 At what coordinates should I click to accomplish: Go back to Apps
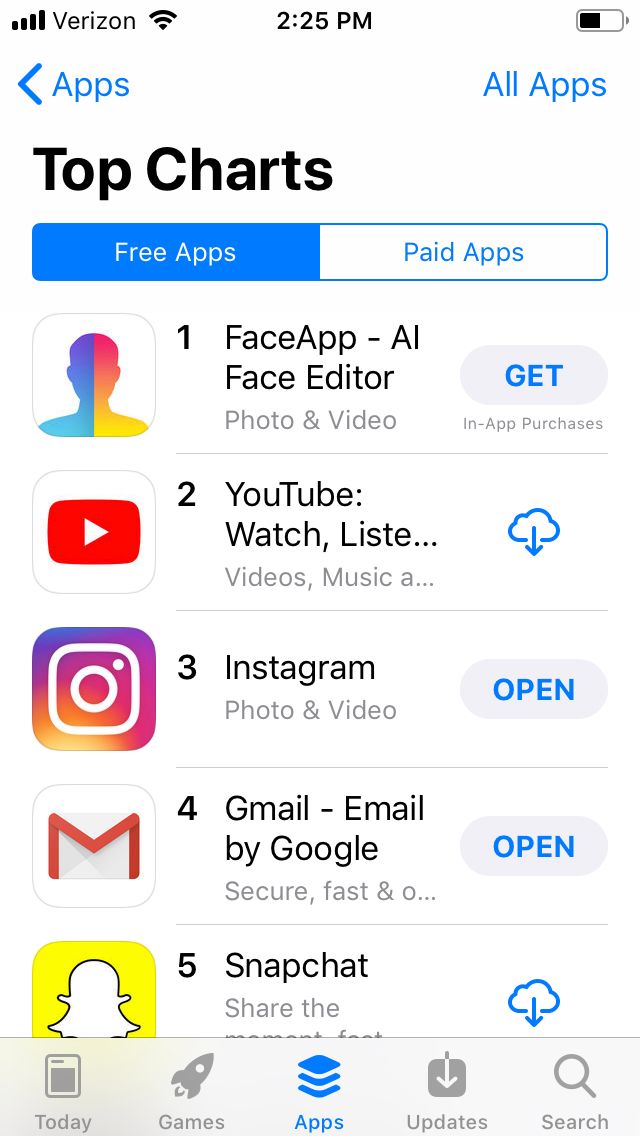[75, 86]
